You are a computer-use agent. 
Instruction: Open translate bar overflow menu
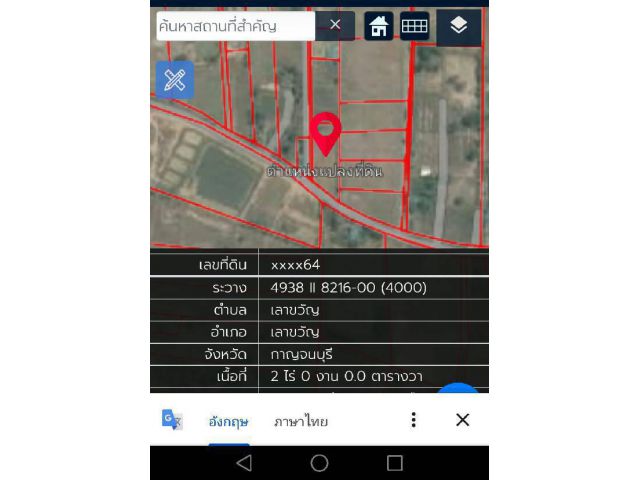pyautogui.click(x=413, y=420)
